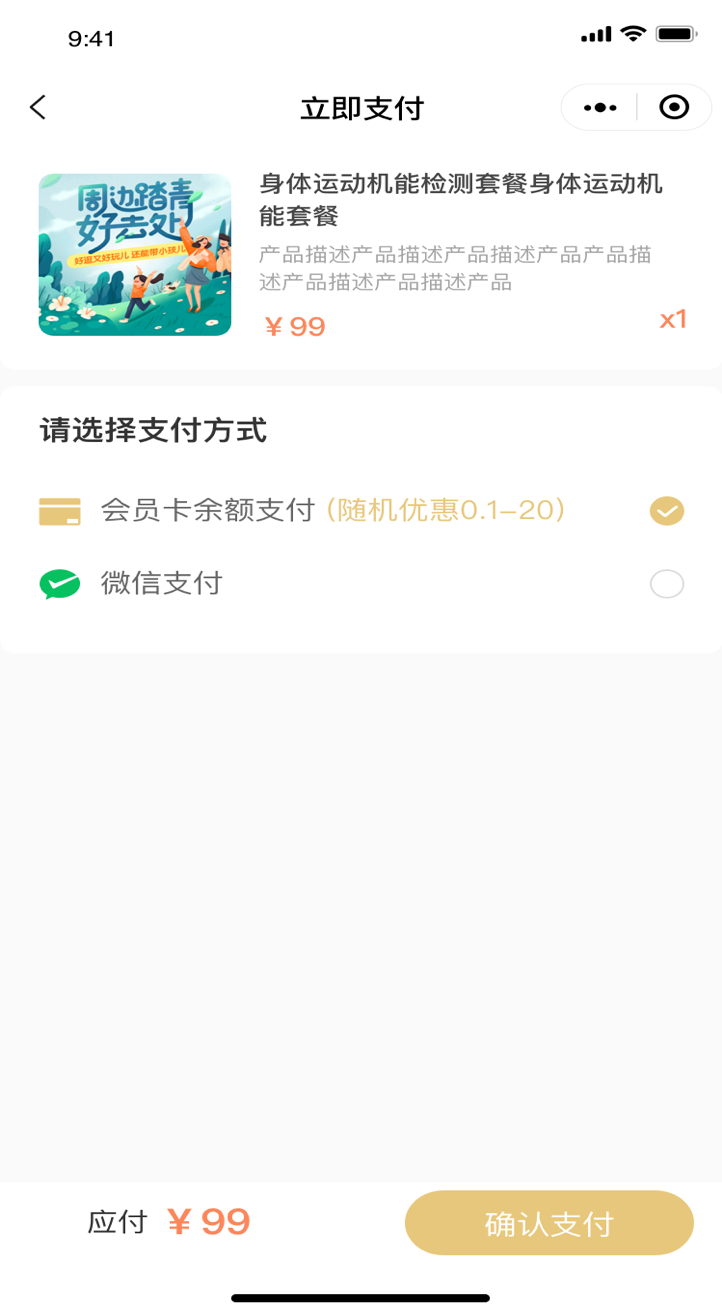Image resolution: width=722 pixels, height=1316 pixels.
Task: Select 会员卡余额支付 as payment method
Action: [x=666, y=511]
